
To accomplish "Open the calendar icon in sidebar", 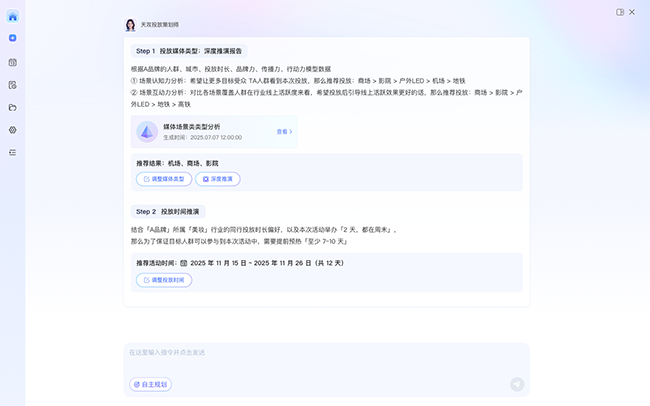I will point(12,62).
